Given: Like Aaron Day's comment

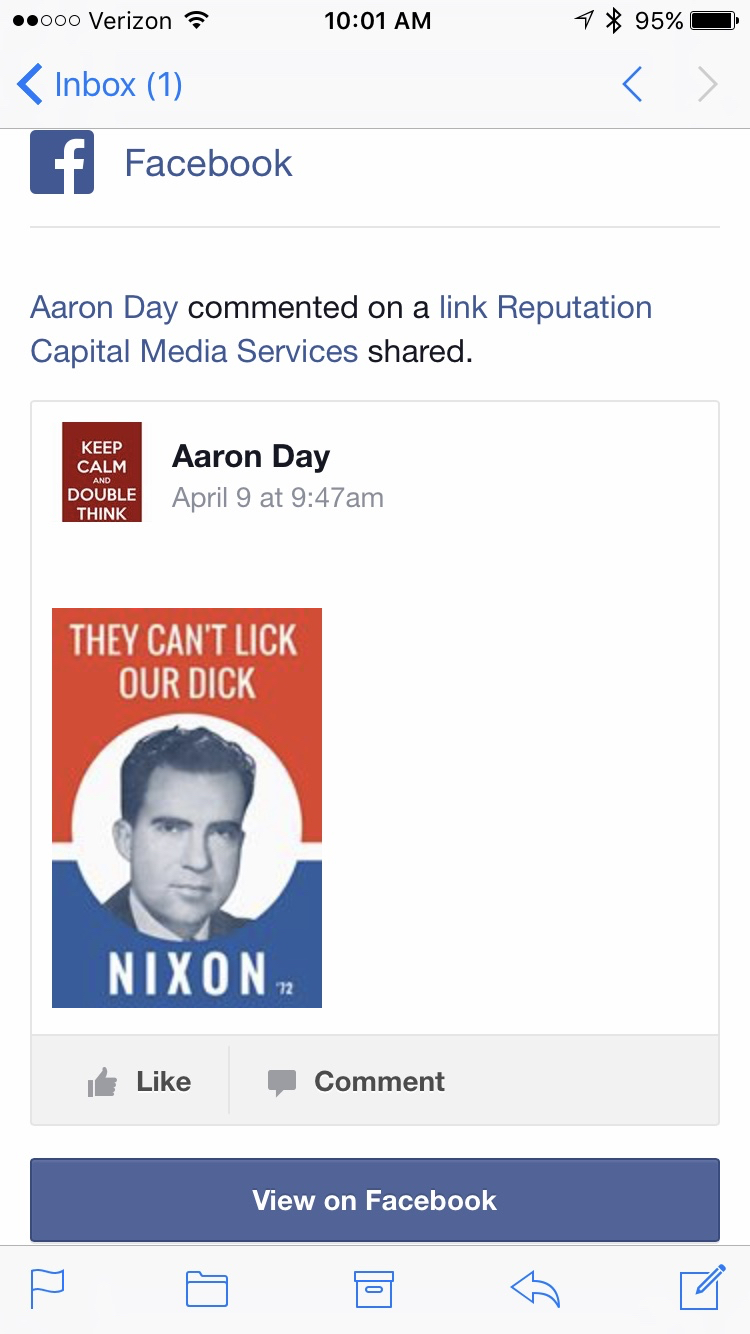Looking at the screenshot, I should click(139, 1081).
